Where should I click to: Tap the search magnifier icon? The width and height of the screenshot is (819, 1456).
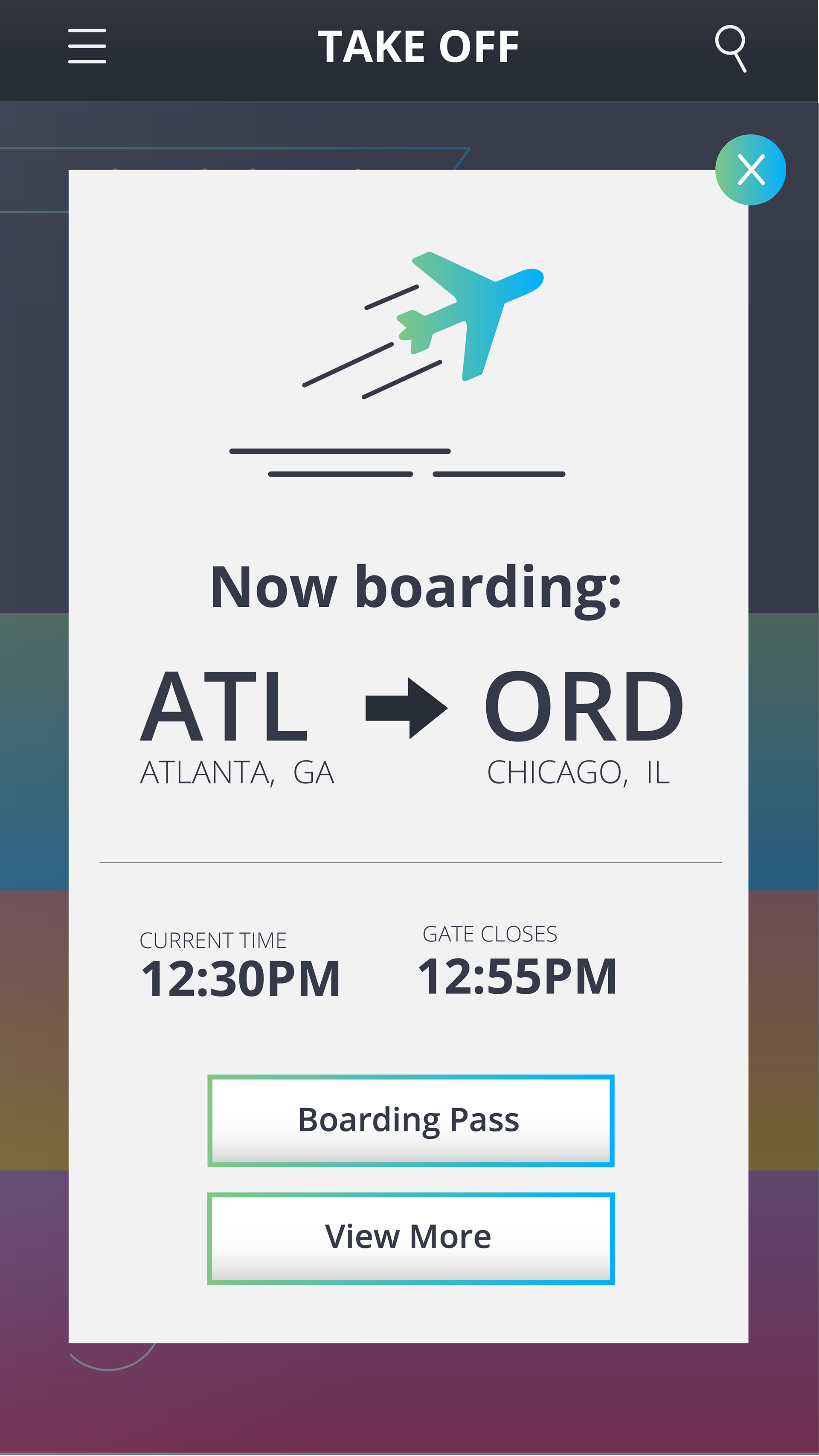tap(730, 47)
